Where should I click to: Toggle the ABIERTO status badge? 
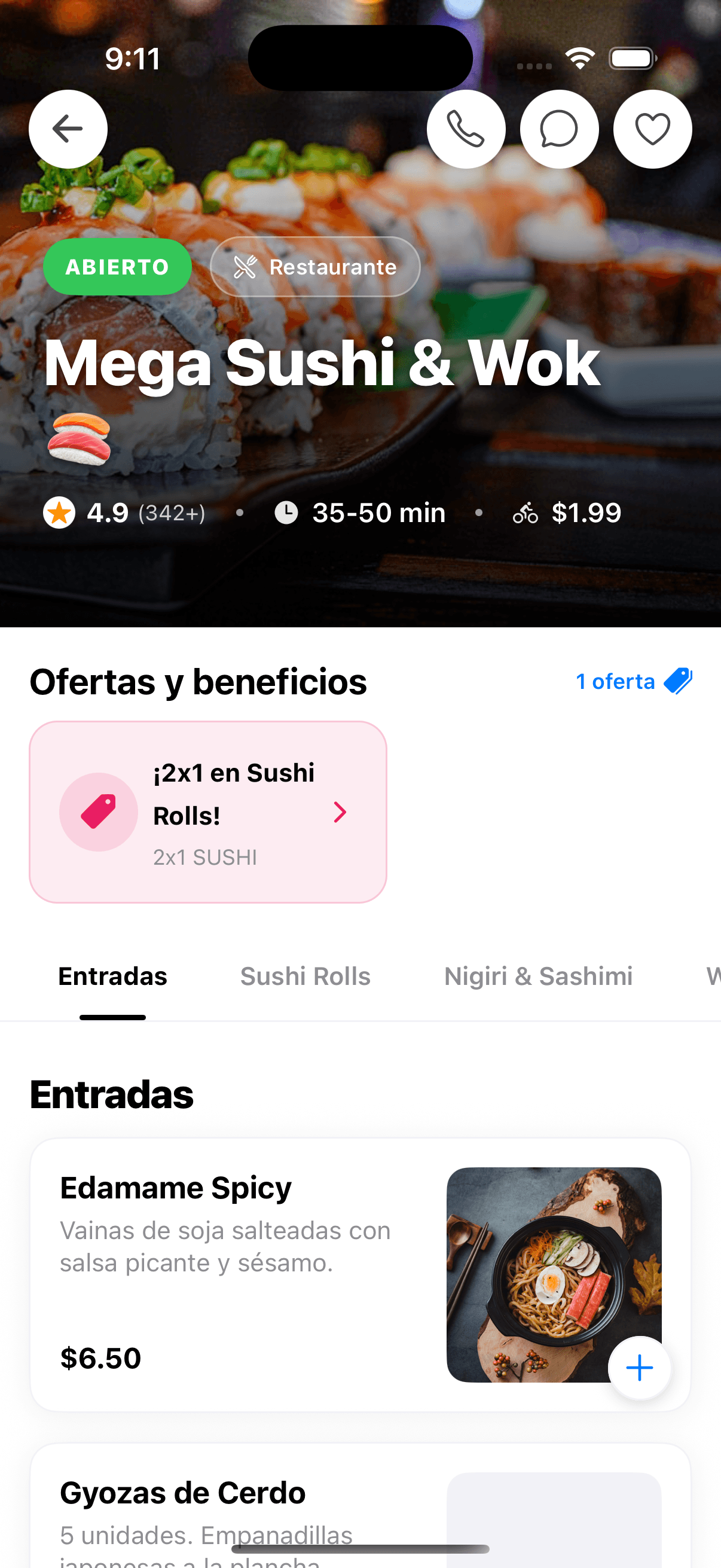tap(117, 266)
